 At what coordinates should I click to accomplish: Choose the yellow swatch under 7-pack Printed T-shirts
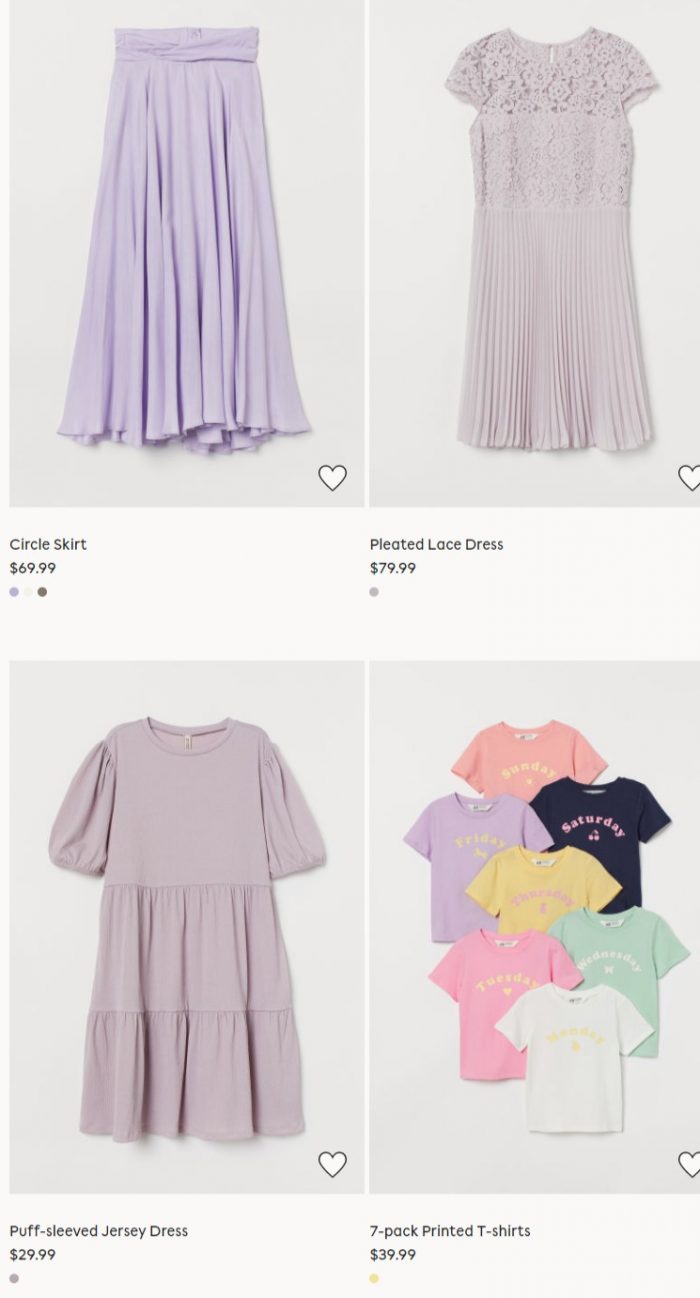coord(374,1278)
